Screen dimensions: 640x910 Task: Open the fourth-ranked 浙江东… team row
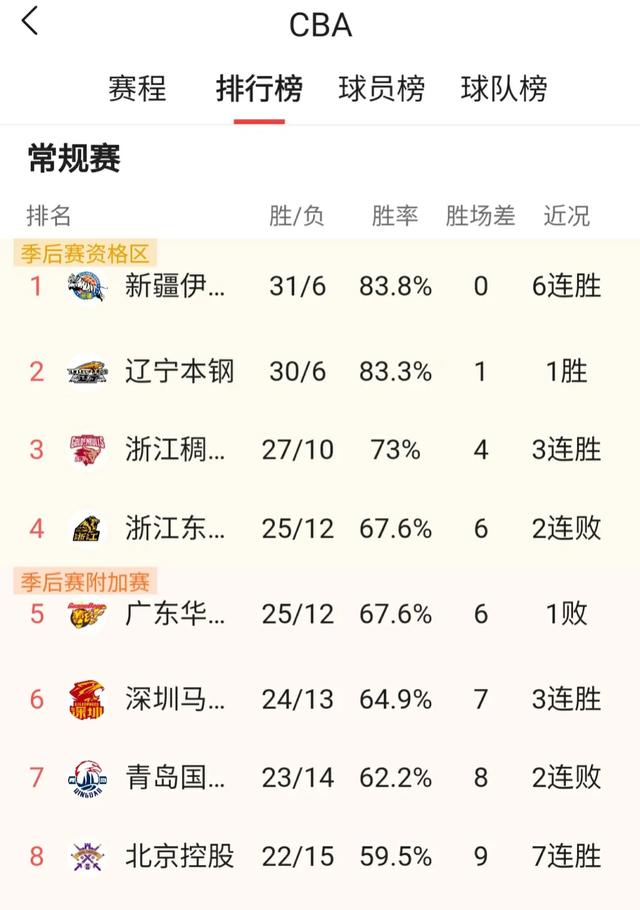coord(320,529)
